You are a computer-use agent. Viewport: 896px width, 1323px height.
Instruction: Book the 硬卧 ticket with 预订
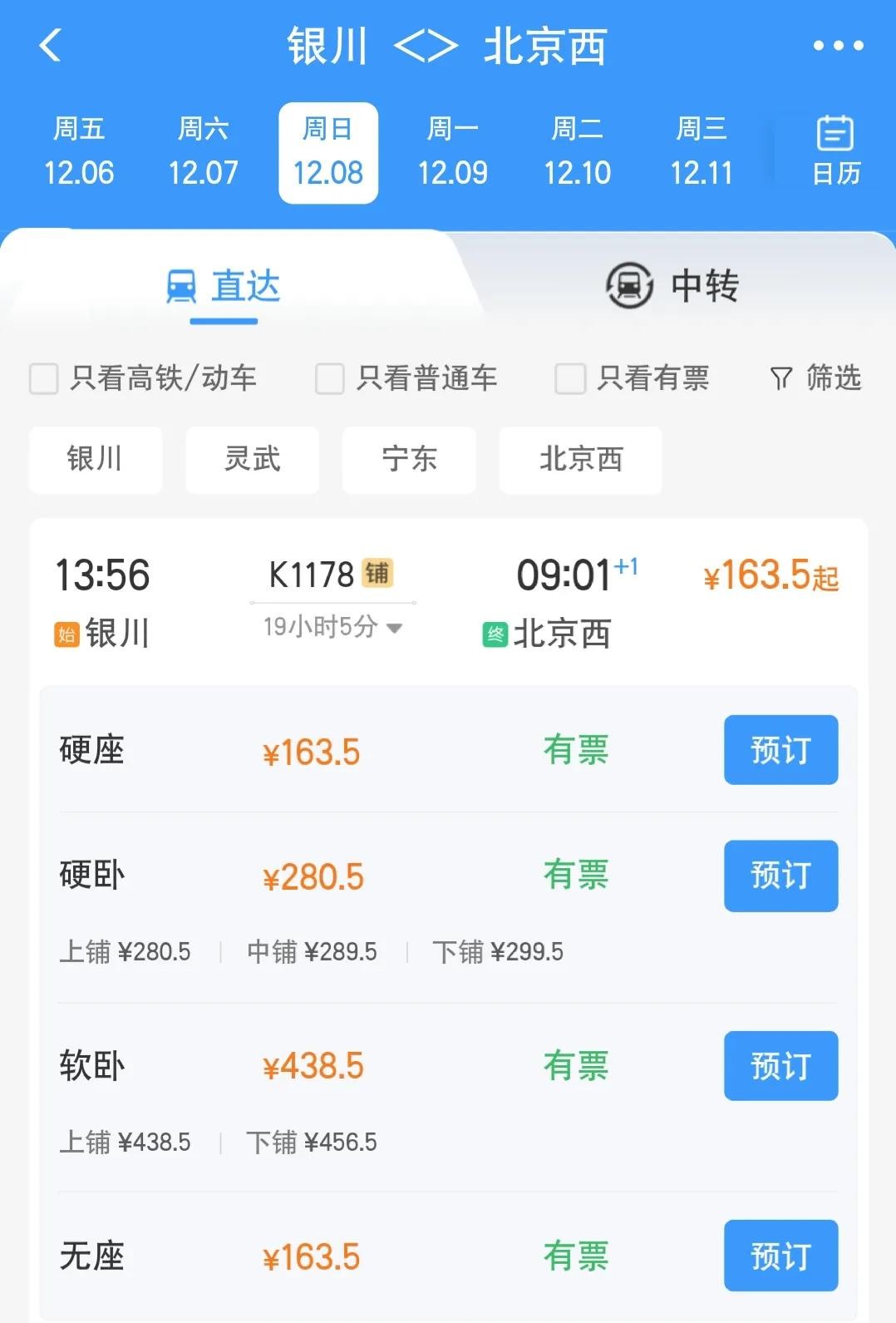click(x=780, y=876)
